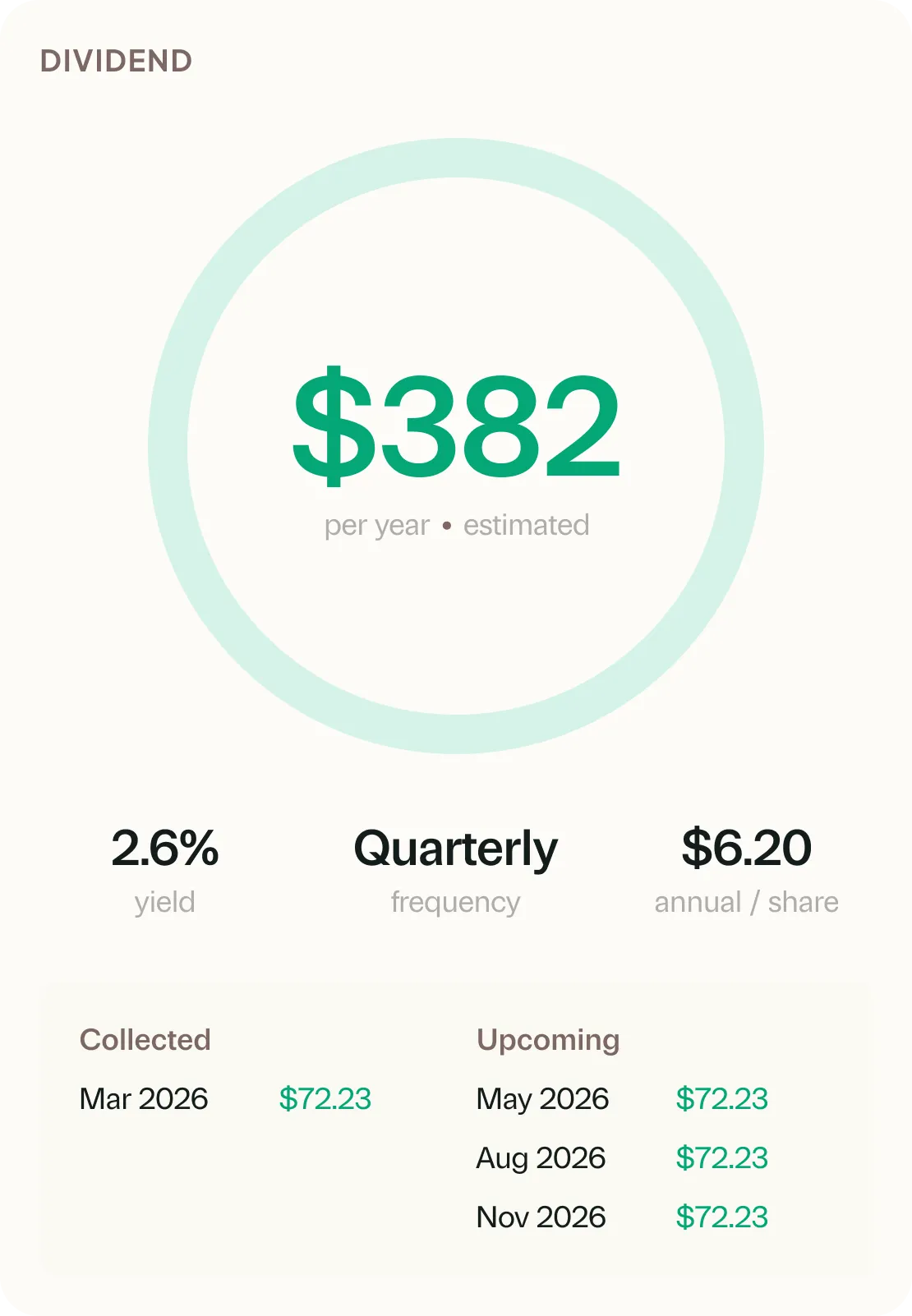Click the Nov 2026 $72.23 payout amount
This screenshot has height=1316, width=912.
(721, 1217)
